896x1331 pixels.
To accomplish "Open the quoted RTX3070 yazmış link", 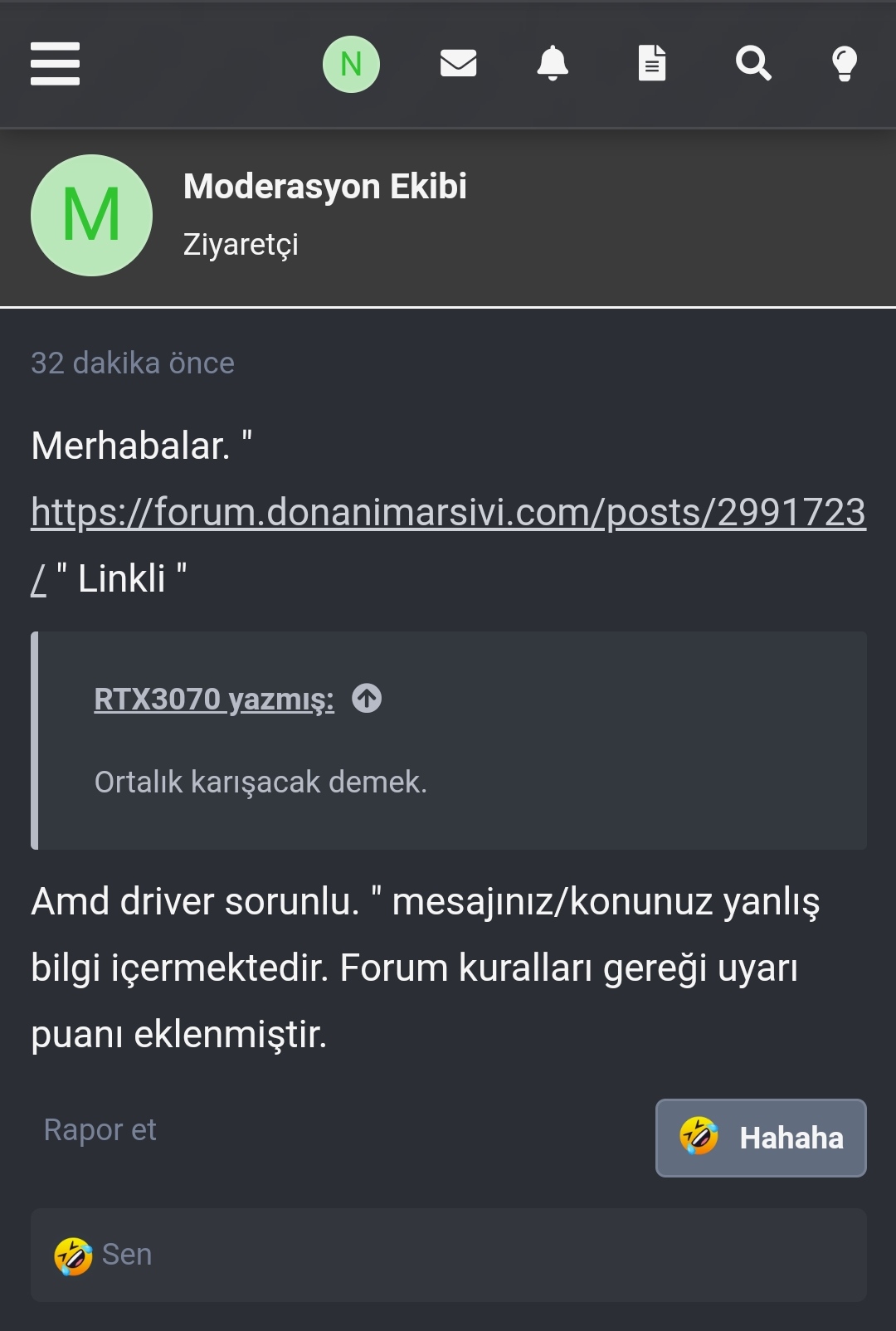I will [214, 699].
